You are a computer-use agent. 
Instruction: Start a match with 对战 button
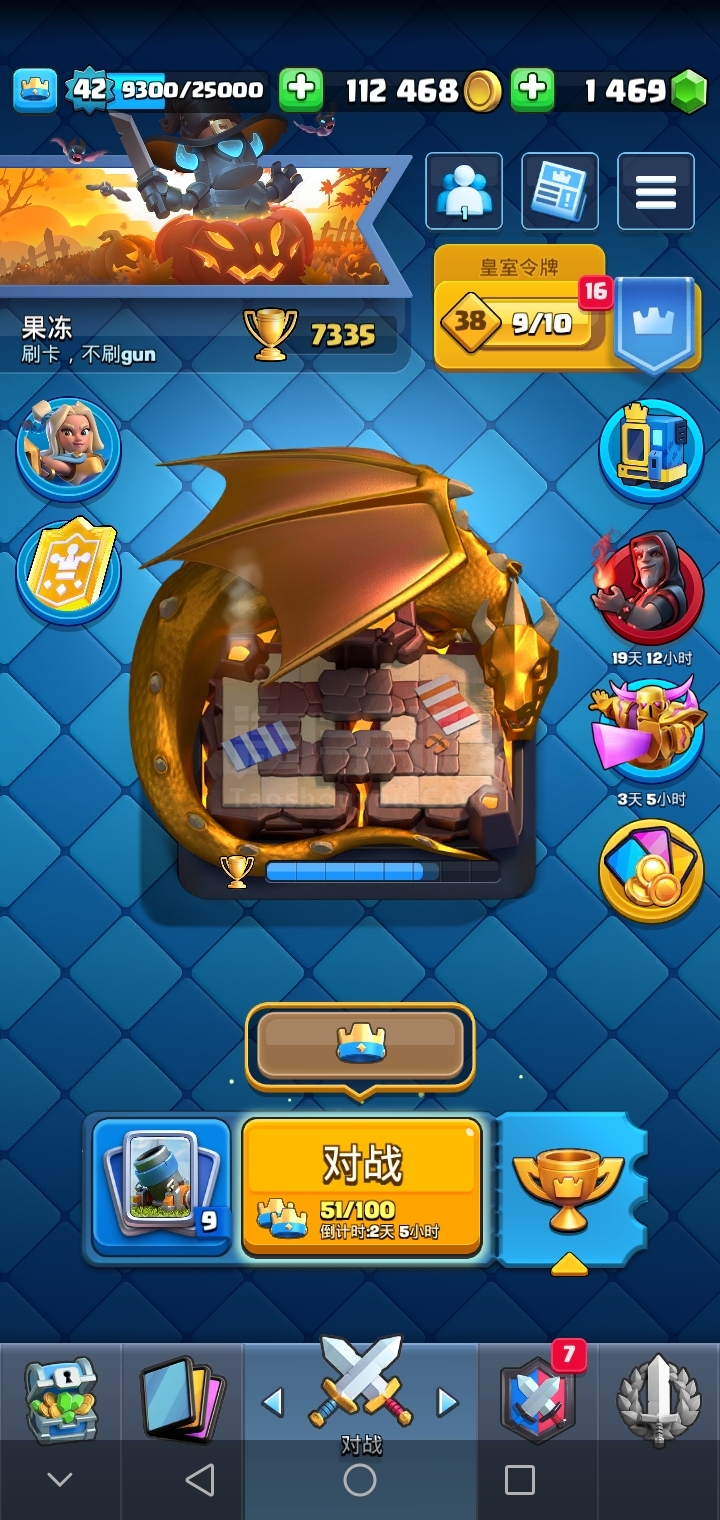[x=362, y=1185]
